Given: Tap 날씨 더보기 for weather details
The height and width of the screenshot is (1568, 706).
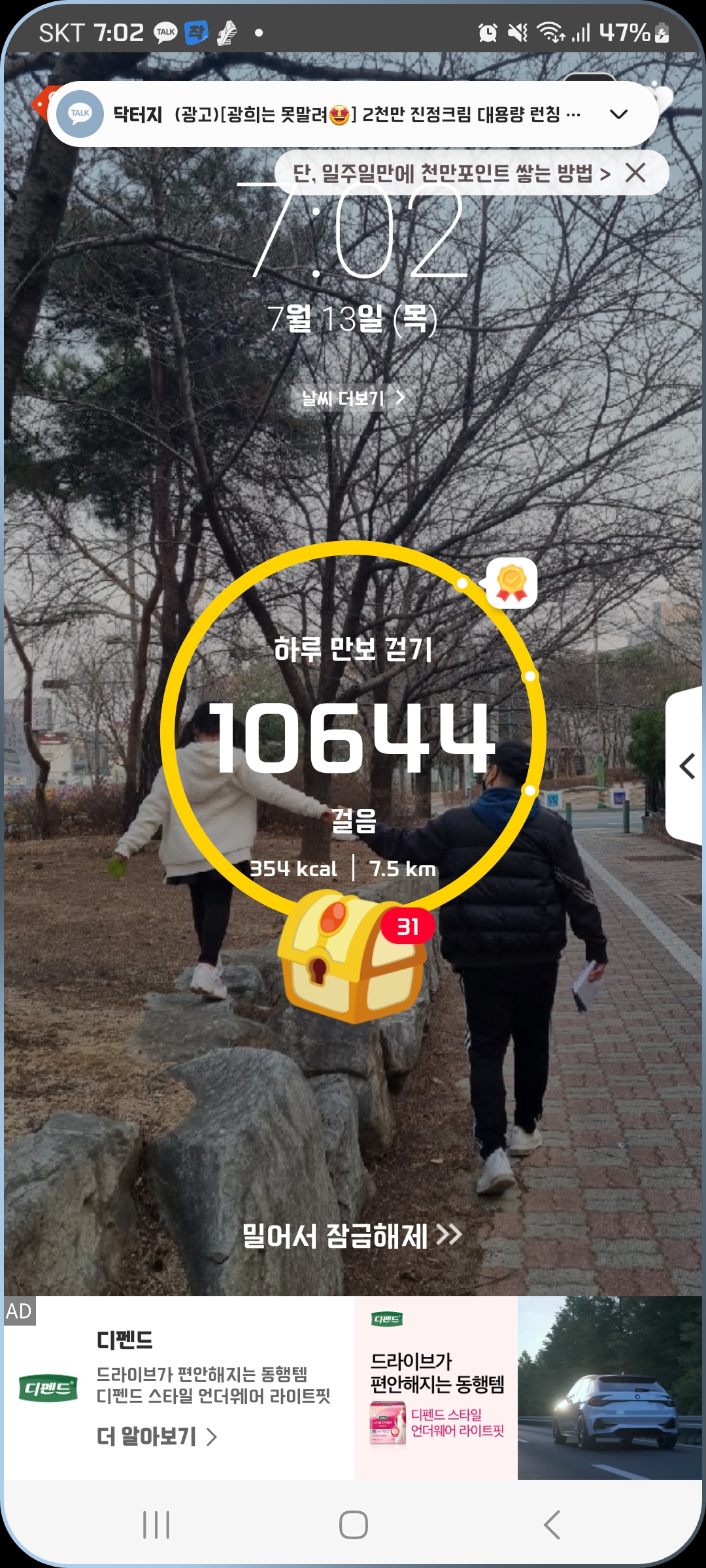Looking at the screenshot, I should 353,398.
